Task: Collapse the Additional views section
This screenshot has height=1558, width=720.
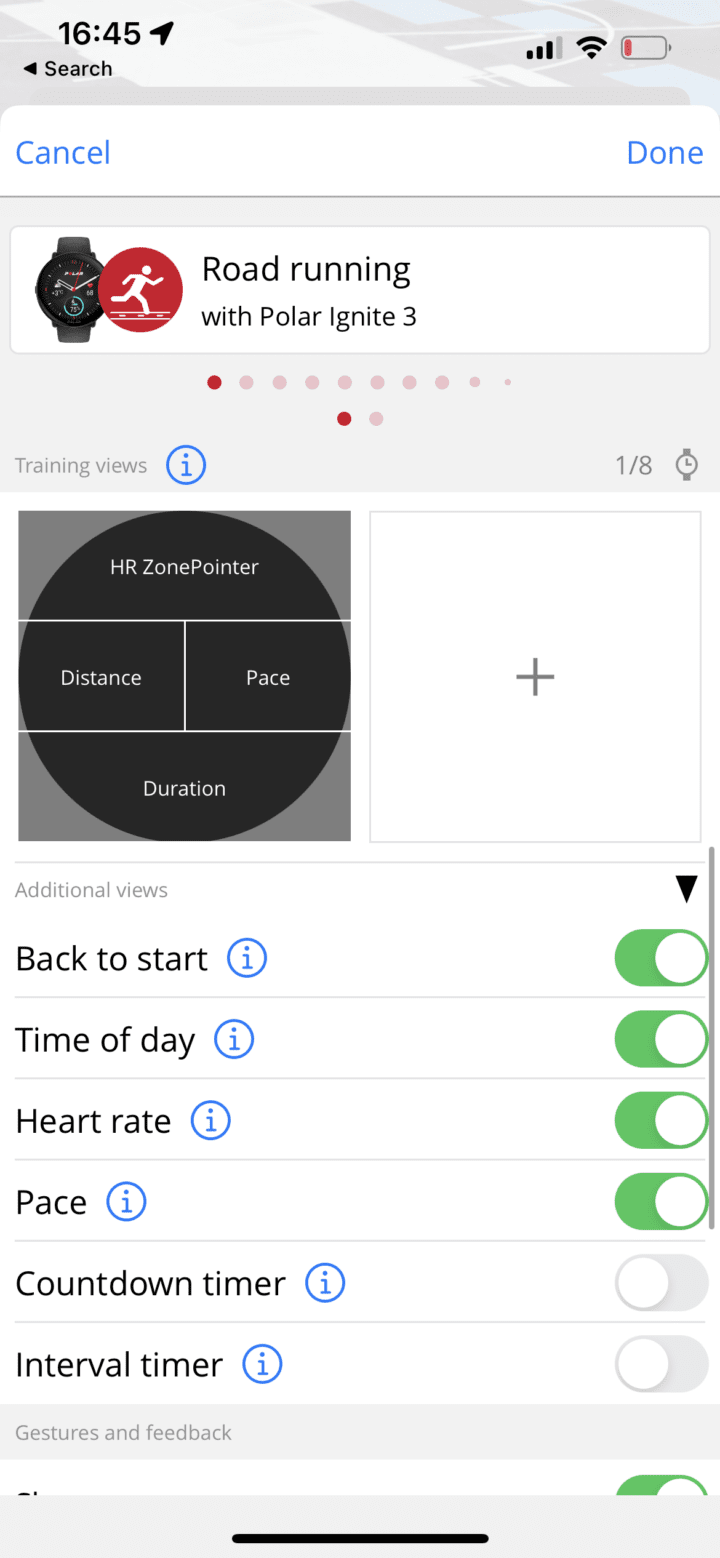Action: (686, 889)
